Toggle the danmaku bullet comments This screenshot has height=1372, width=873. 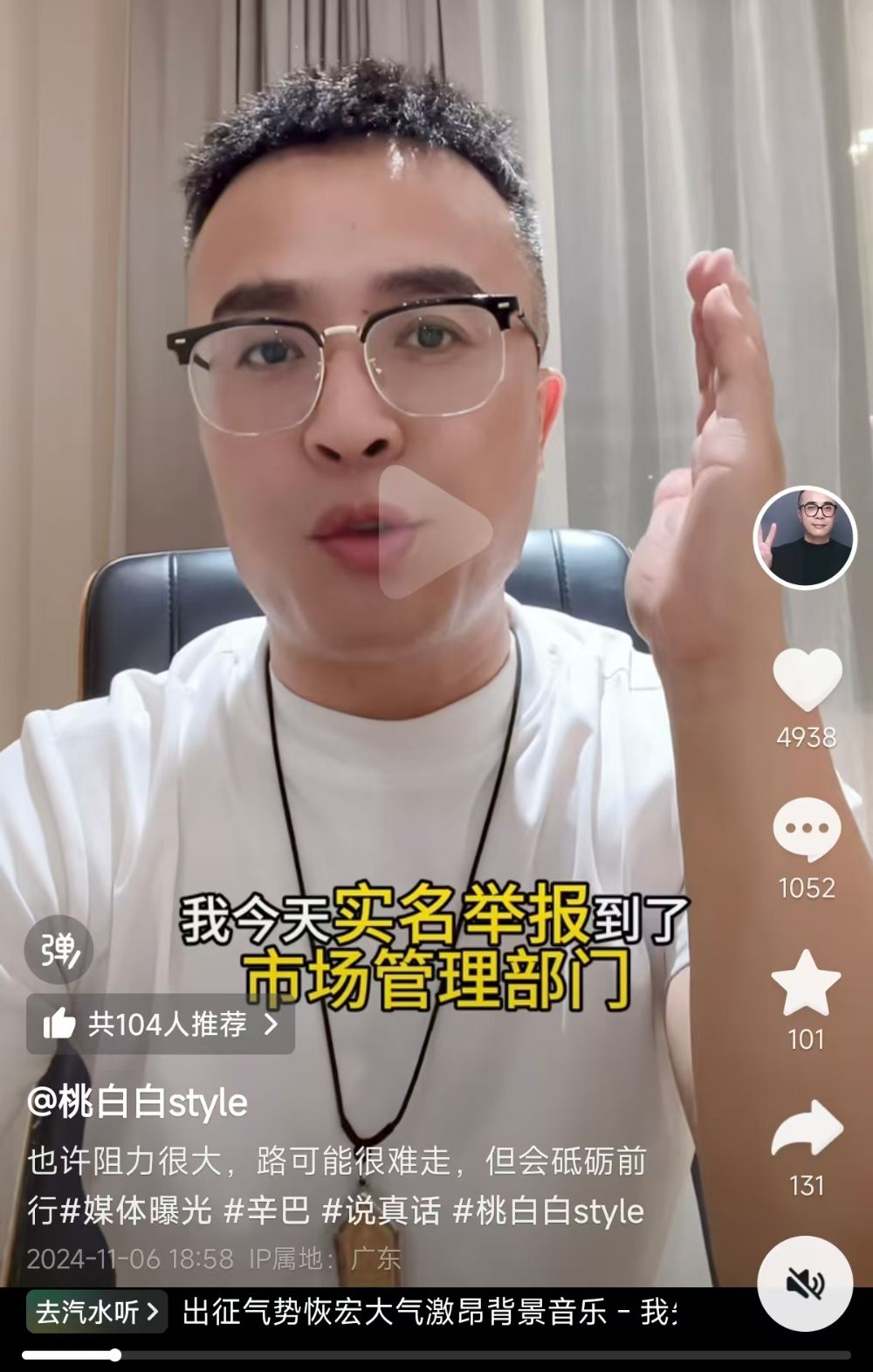click(58, 950)
